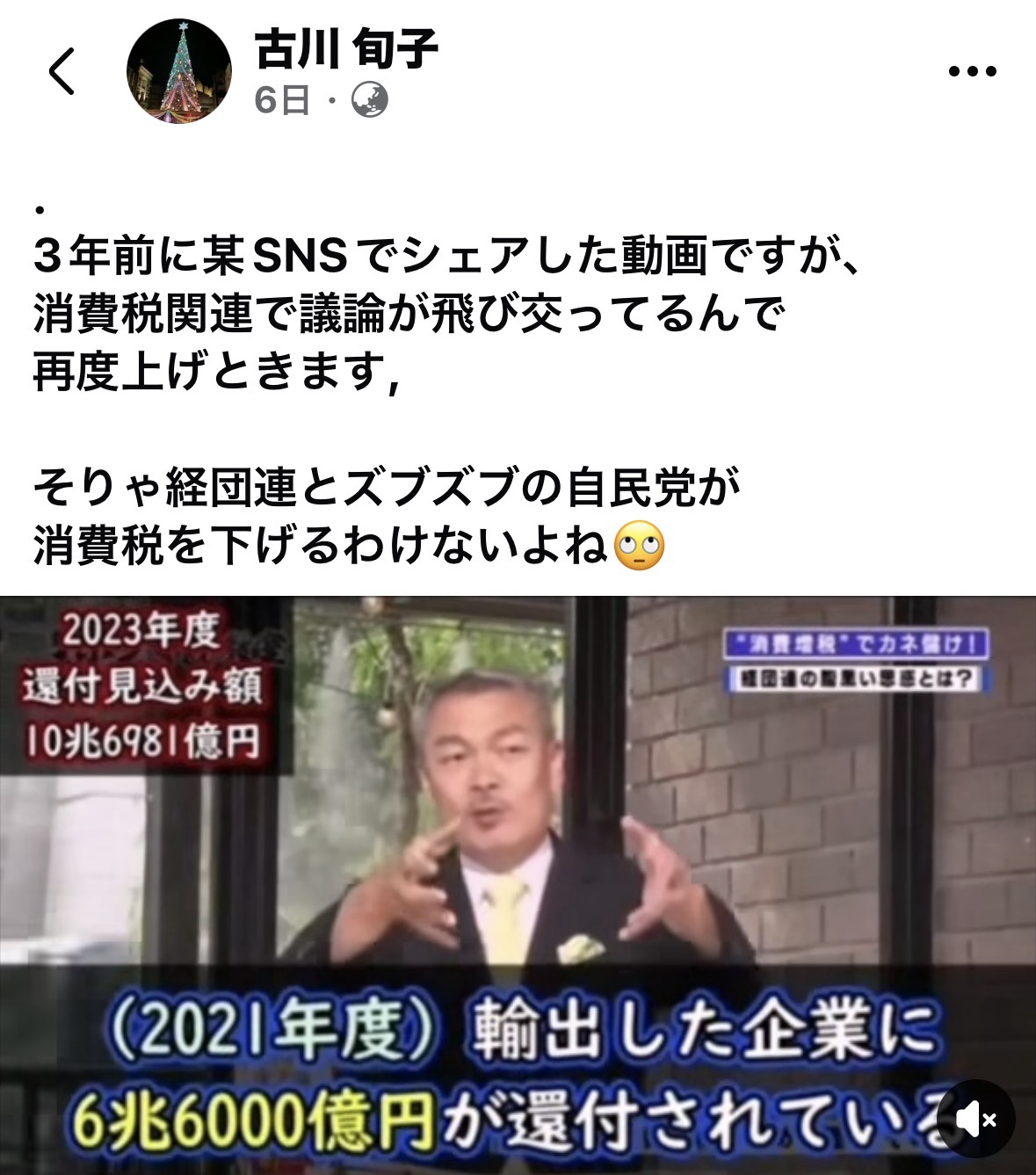
Task: Open the three-dot overflow menu
Action: [973, 72]
